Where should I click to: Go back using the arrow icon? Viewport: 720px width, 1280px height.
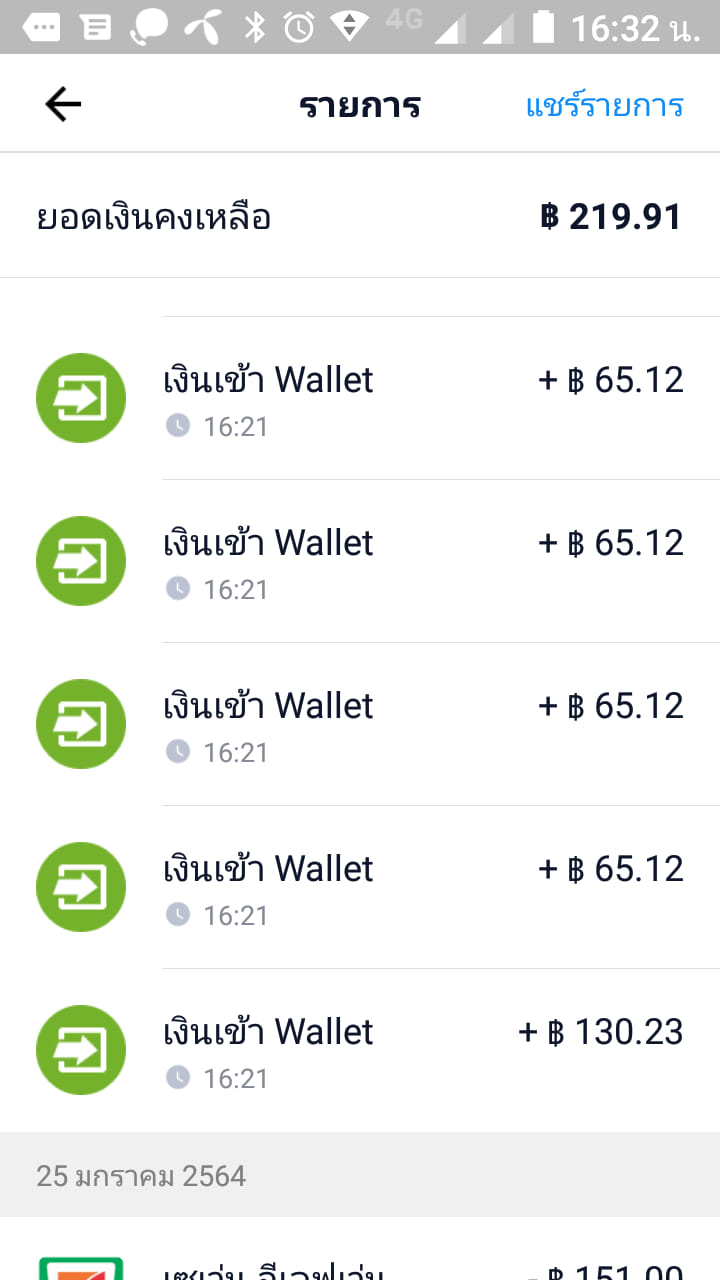(63, 104)
